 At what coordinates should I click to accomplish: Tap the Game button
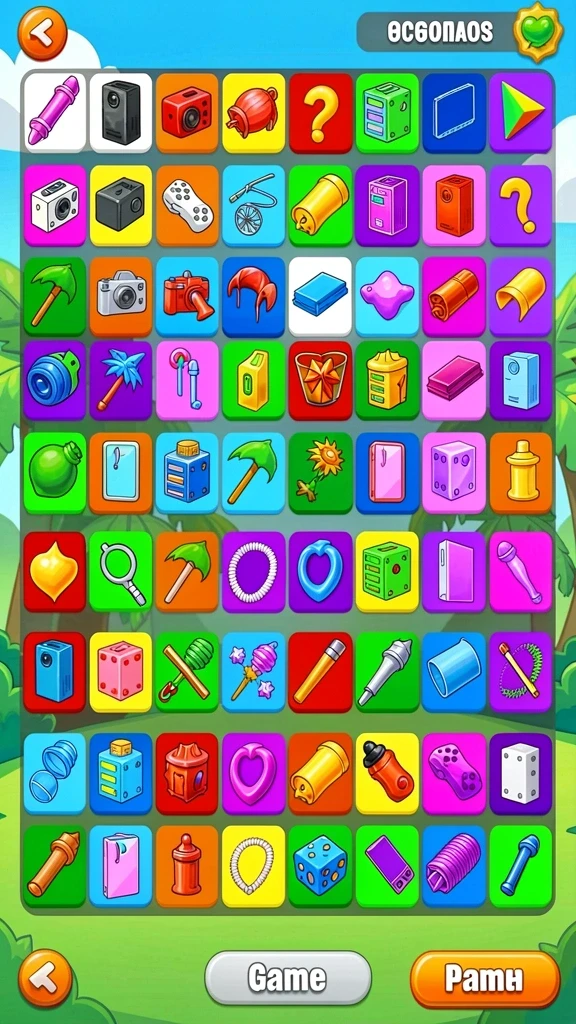[x=288, y=978]
